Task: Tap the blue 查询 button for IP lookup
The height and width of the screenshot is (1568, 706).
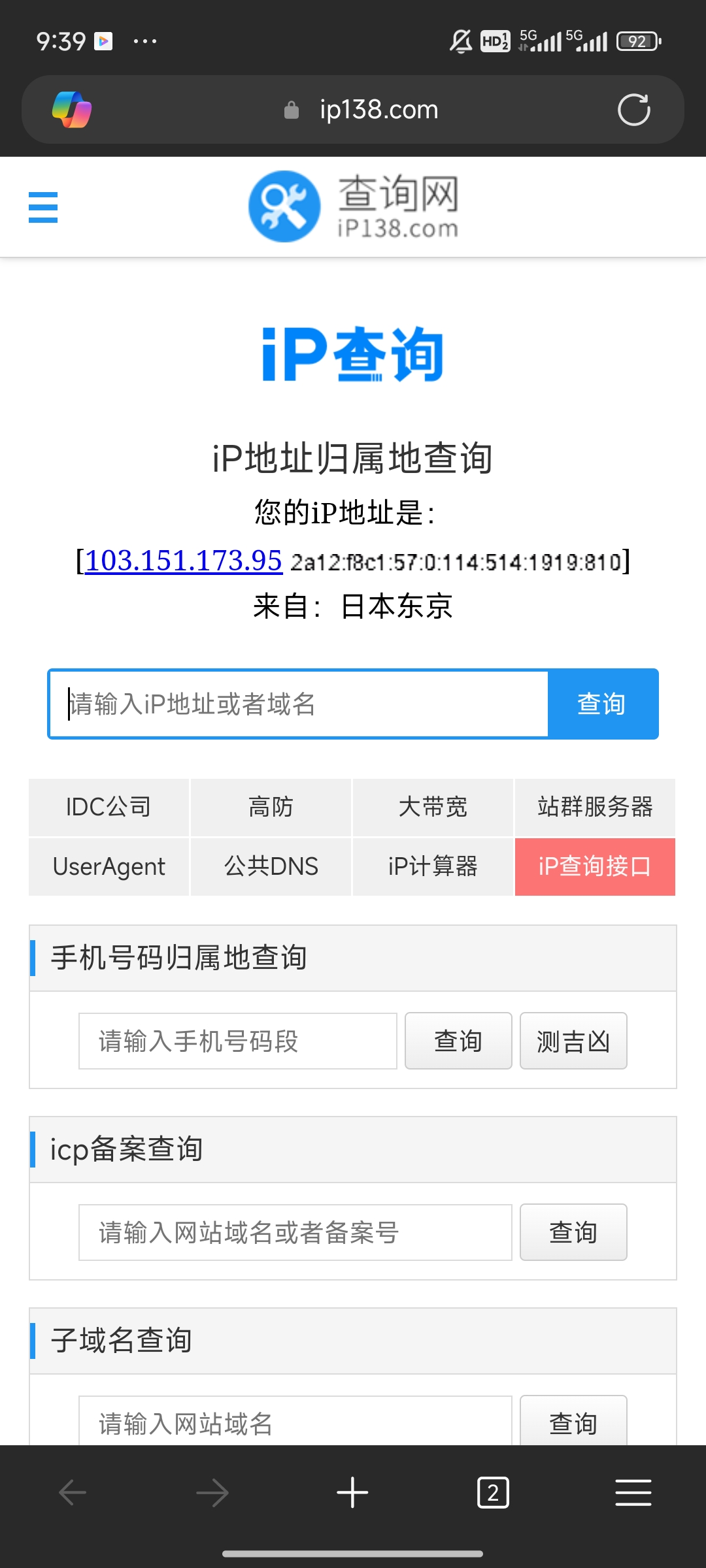Action: pos(602,704)
